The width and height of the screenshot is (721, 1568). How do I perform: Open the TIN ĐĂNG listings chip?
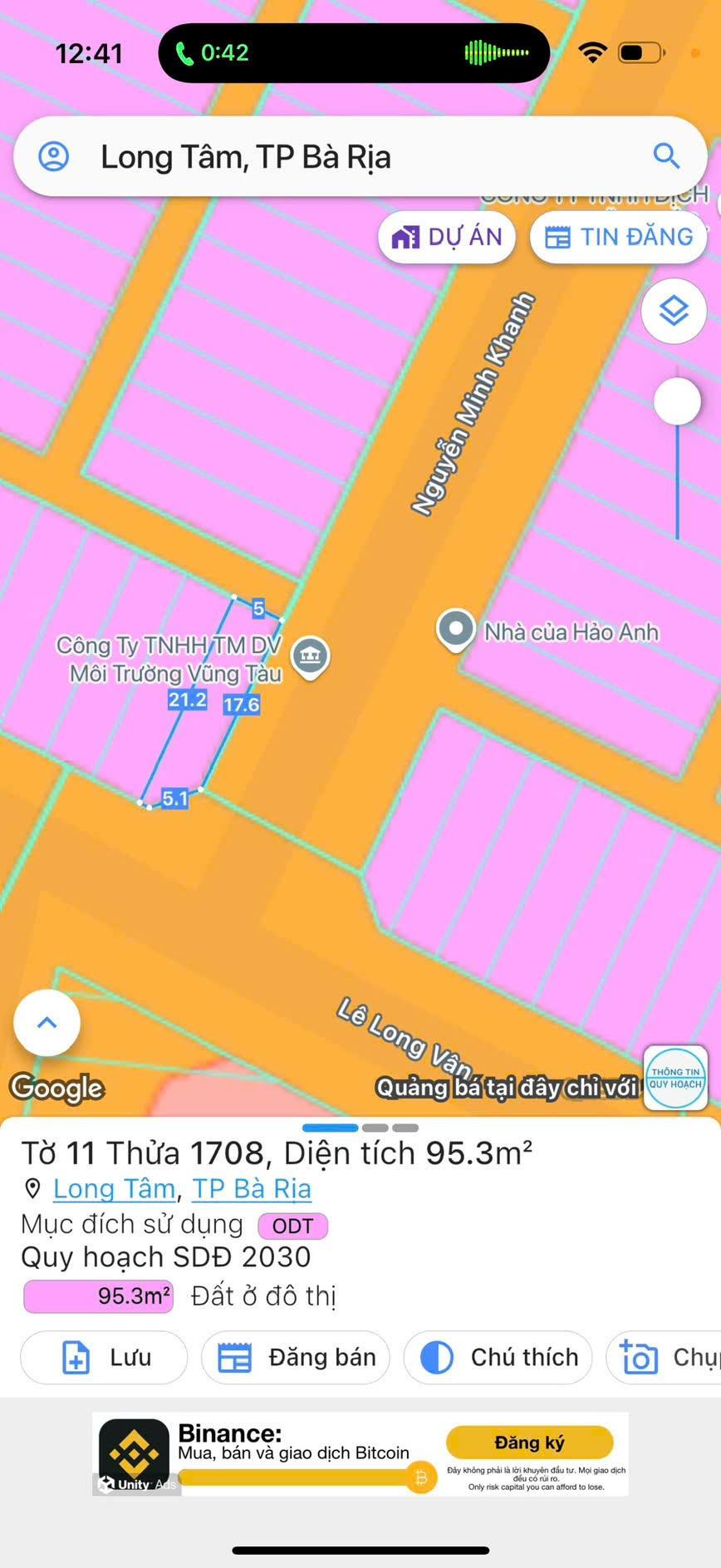click(618, 237)
